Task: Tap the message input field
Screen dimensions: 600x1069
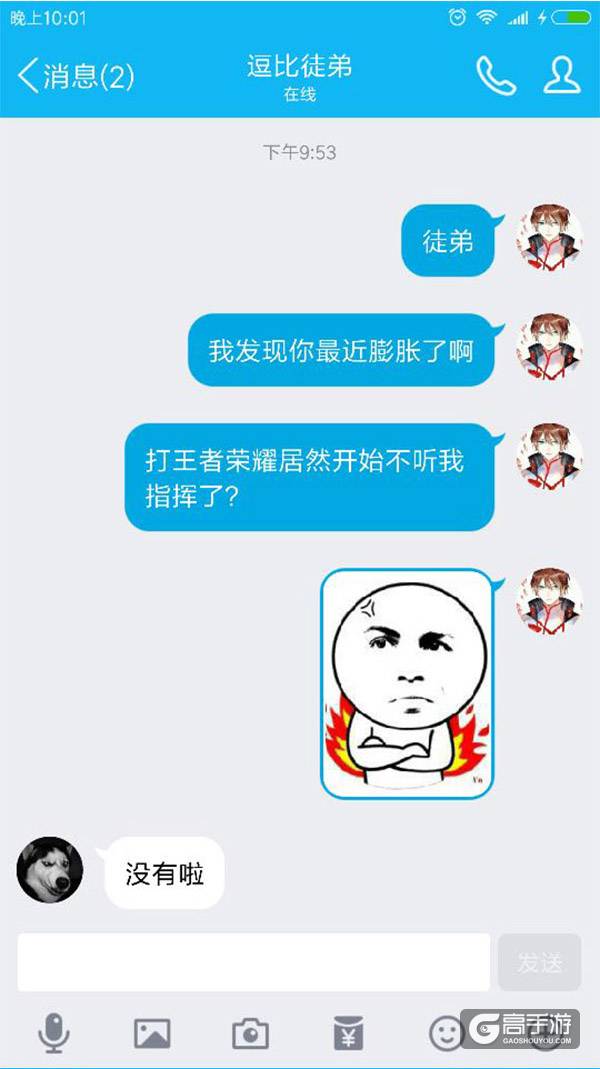Action: pyautogui.click(x=253, y=962)
